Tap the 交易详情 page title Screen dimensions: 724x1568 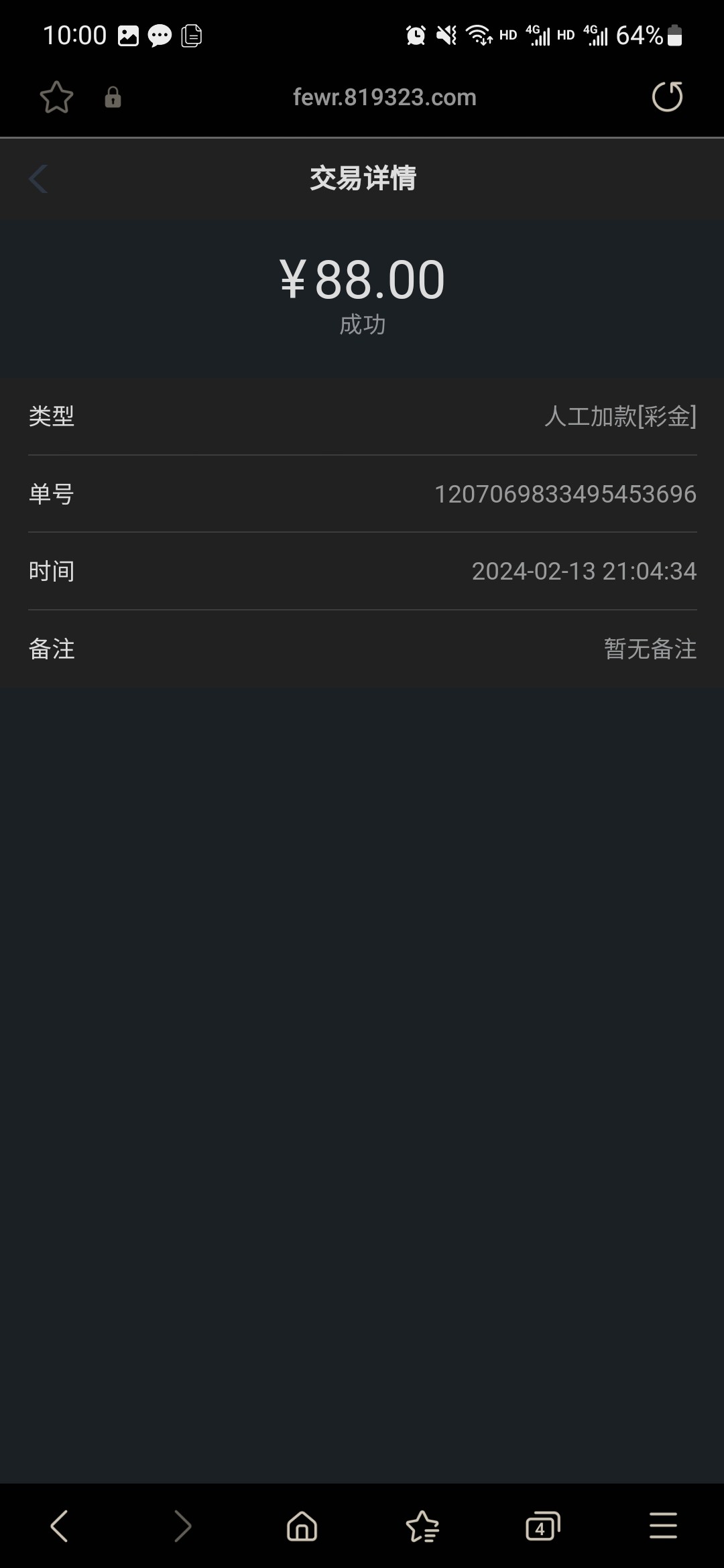[362, 178]
